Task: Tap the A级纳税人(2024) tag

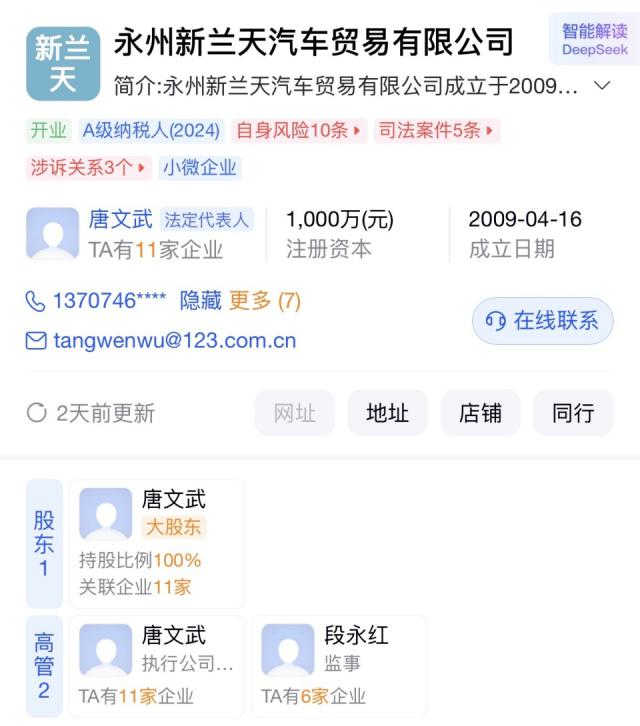Action: [151, 131]
